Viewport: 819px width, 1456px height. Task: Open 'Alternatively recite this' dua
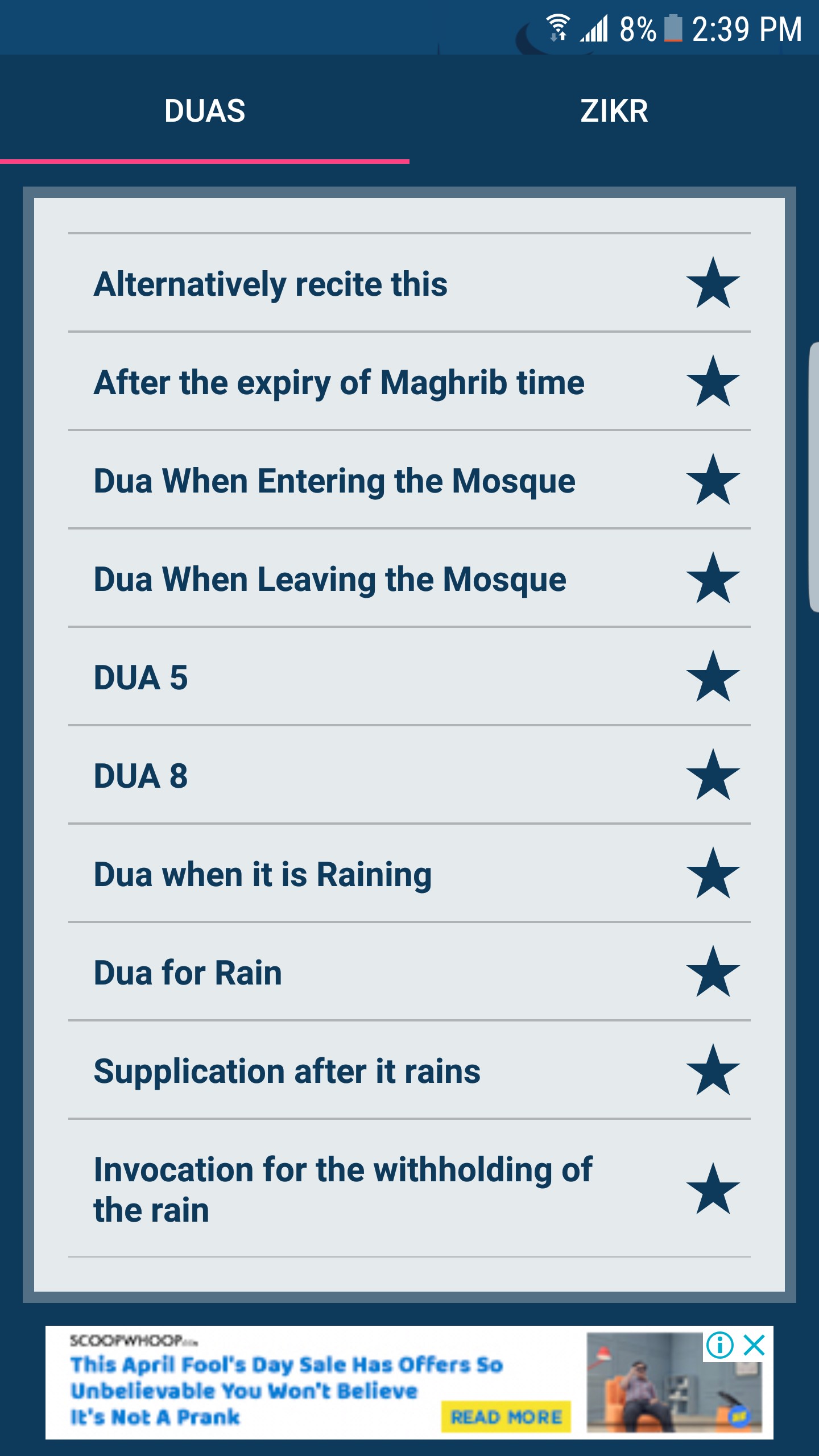(271, 283)
